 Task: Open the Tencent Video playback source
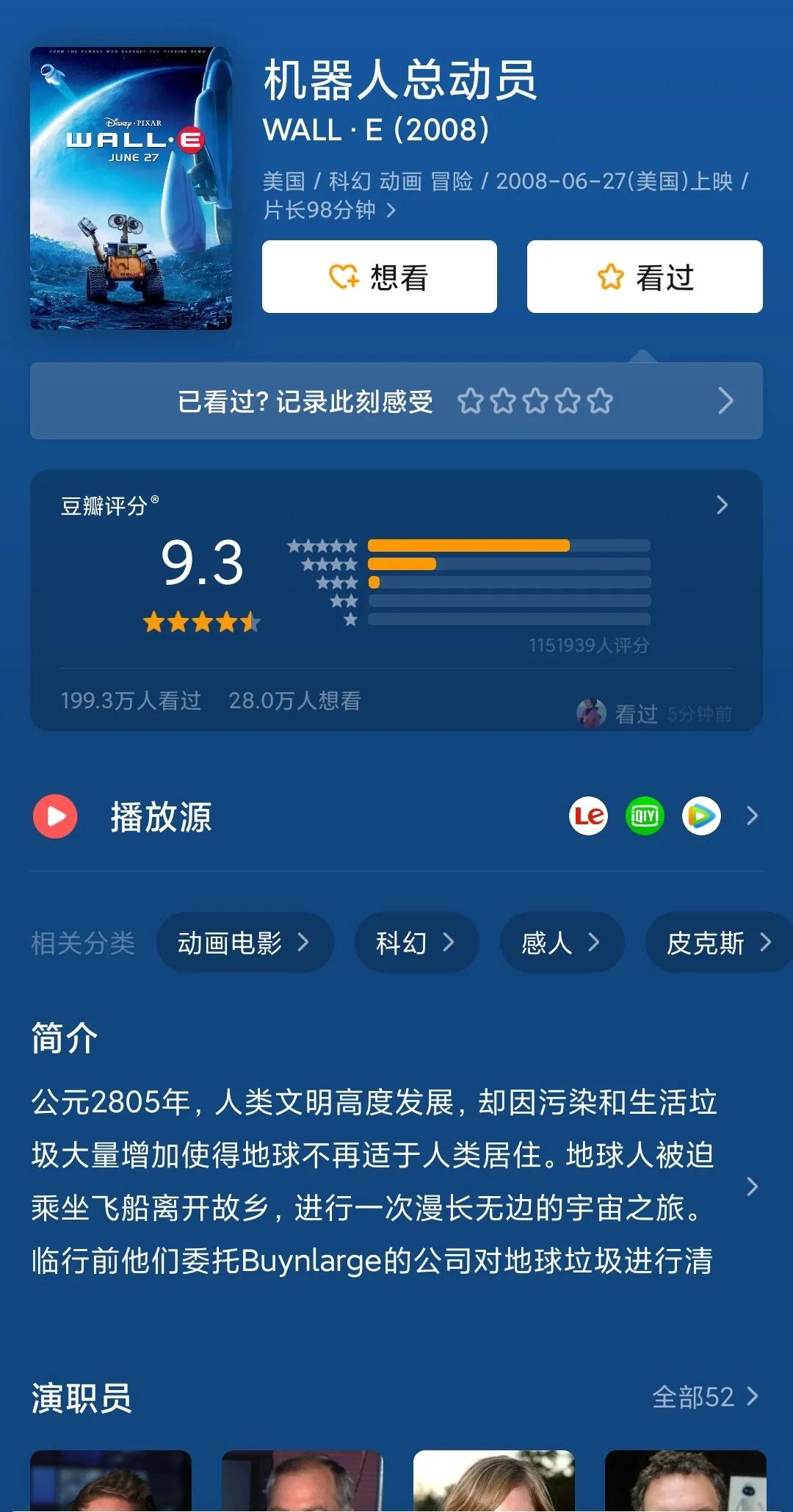pos(703,816)
